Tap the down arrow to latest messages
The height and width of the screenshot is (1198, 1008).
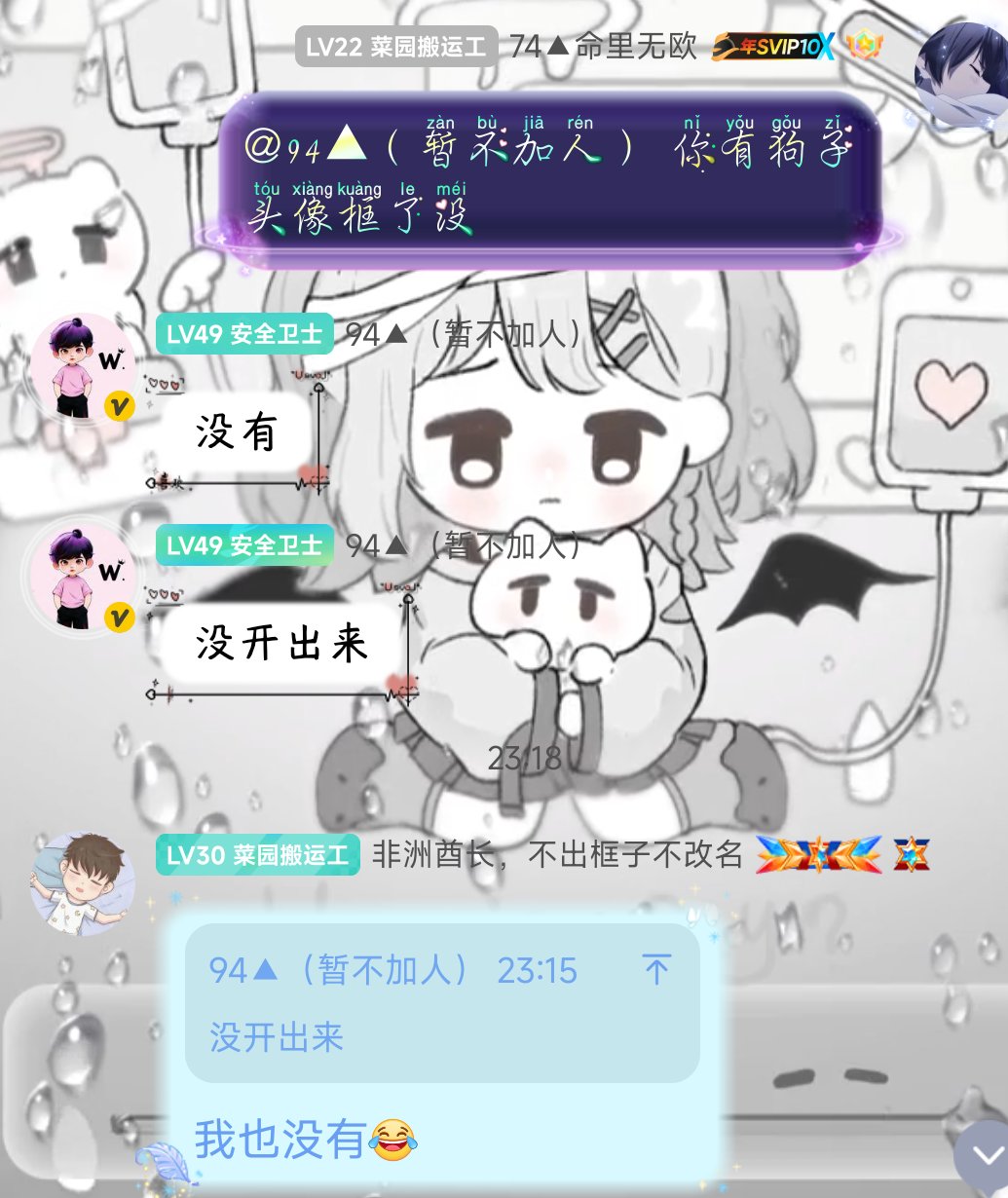click(x=985, y=1156)
